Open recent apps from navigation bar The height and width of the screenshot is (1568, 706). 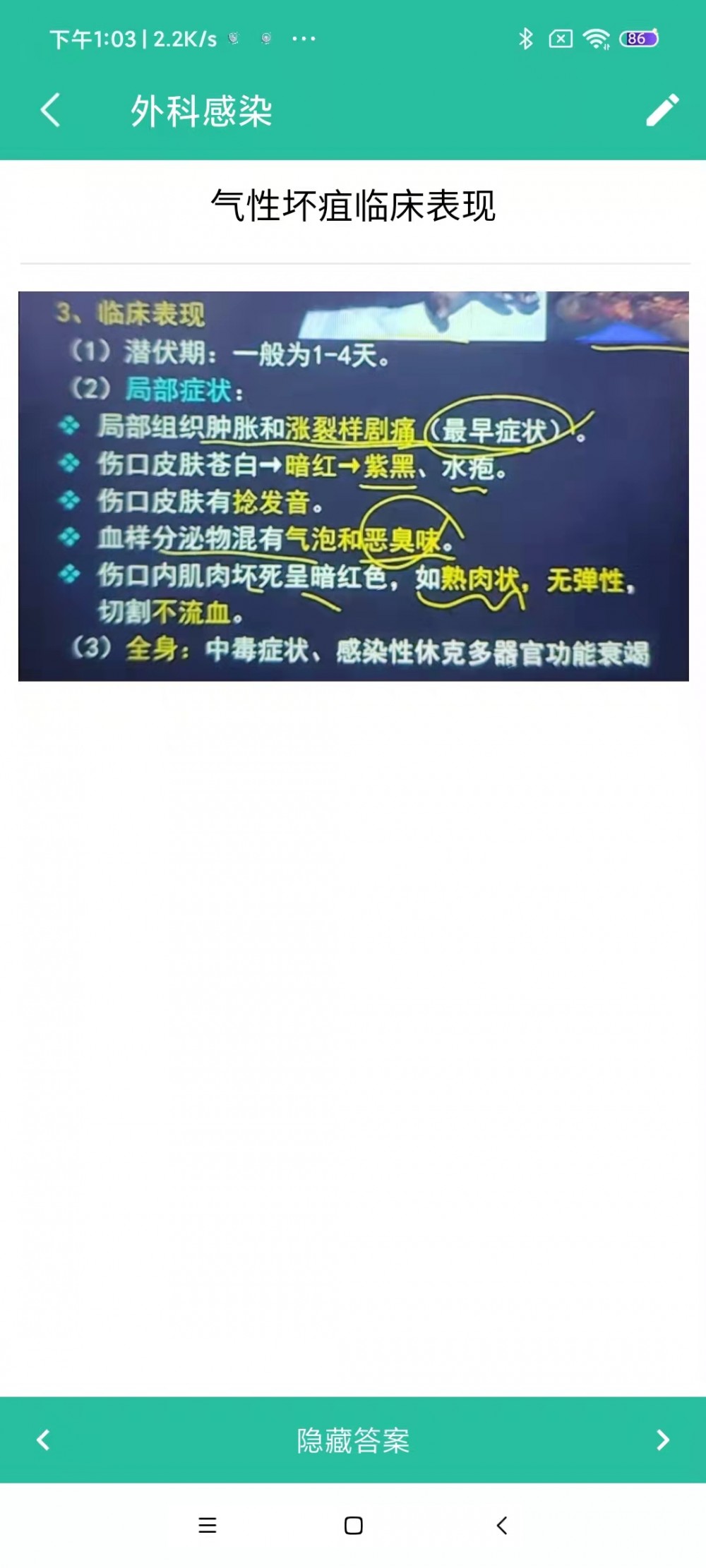(208, 1526)
